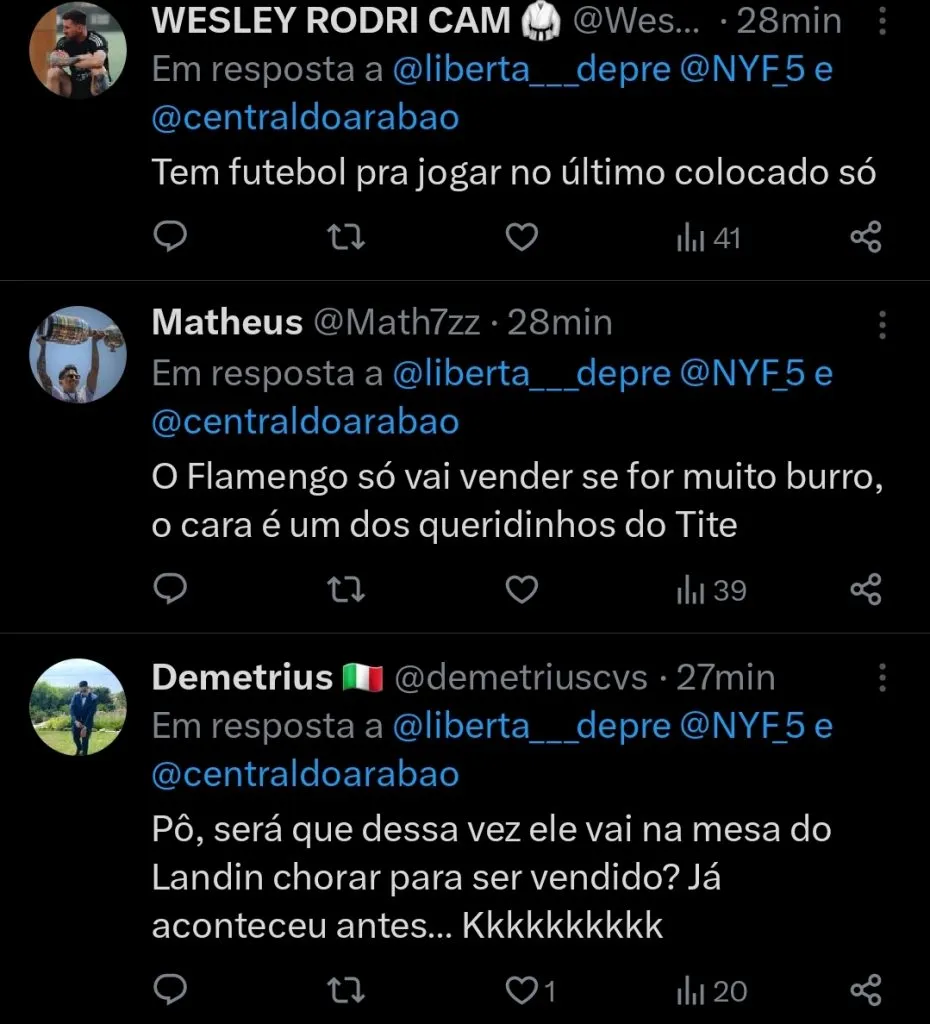
Task: Like Wesley's tweet
Action: 520,237
